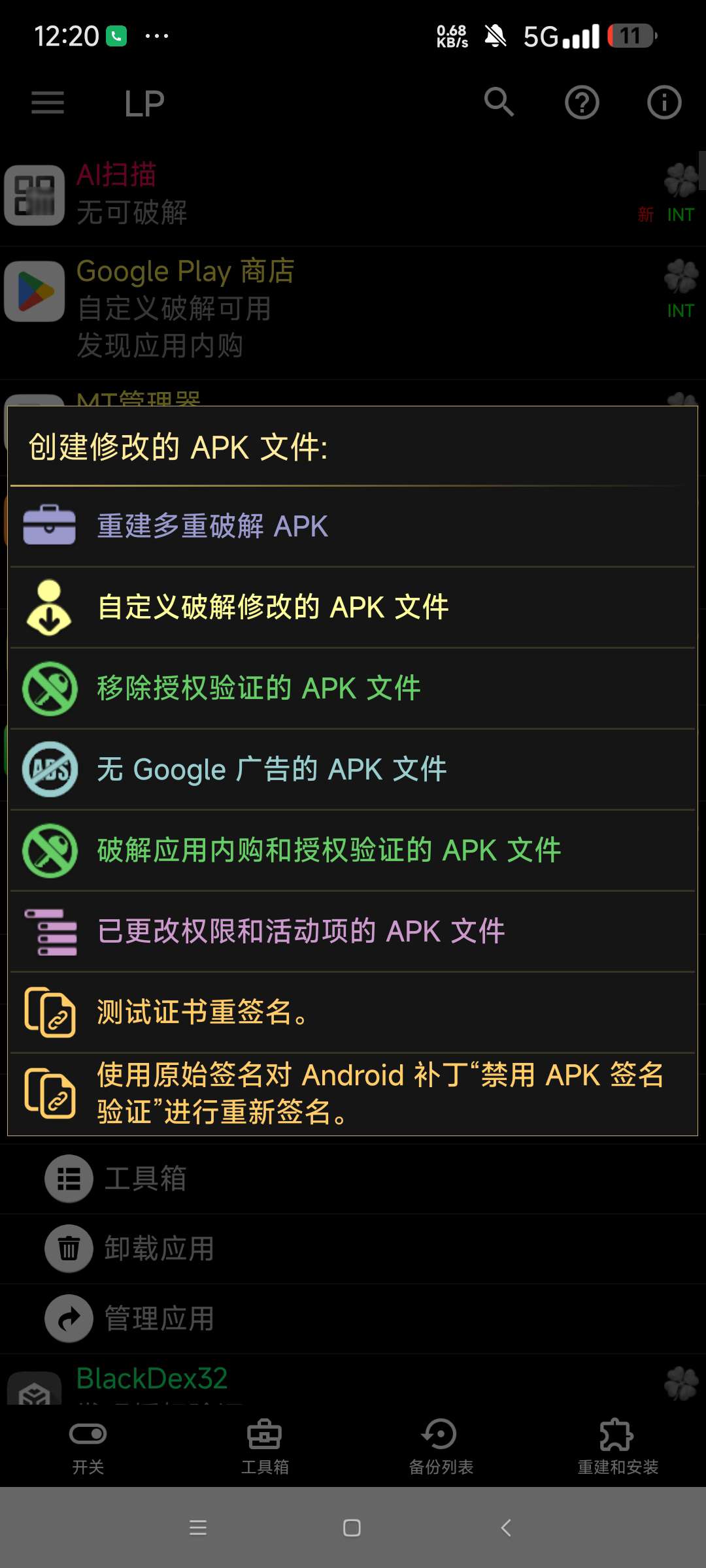Open the hamburger navigation menu
Screen dimensions: 706x1568
click(47, 103)
